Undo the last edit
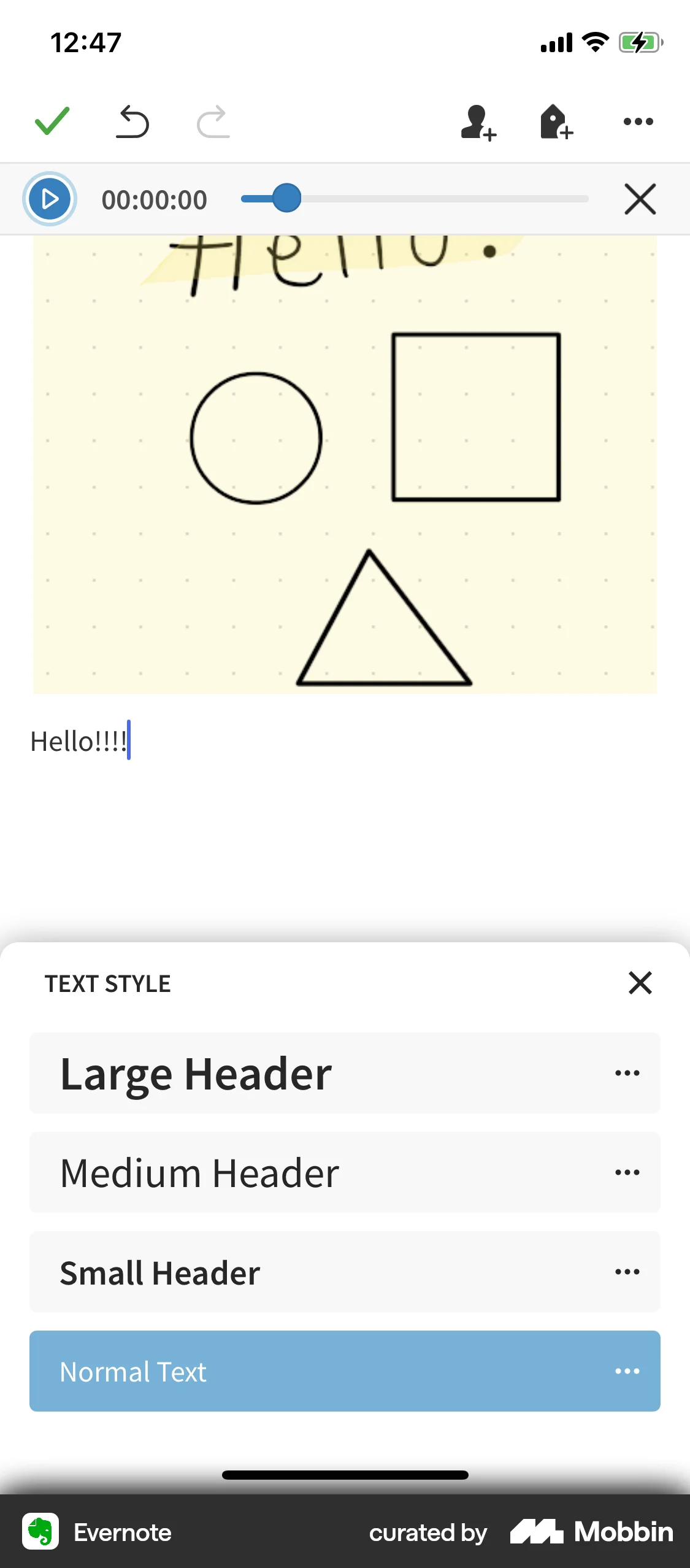 pyautogui.click(x=132, y=121)
